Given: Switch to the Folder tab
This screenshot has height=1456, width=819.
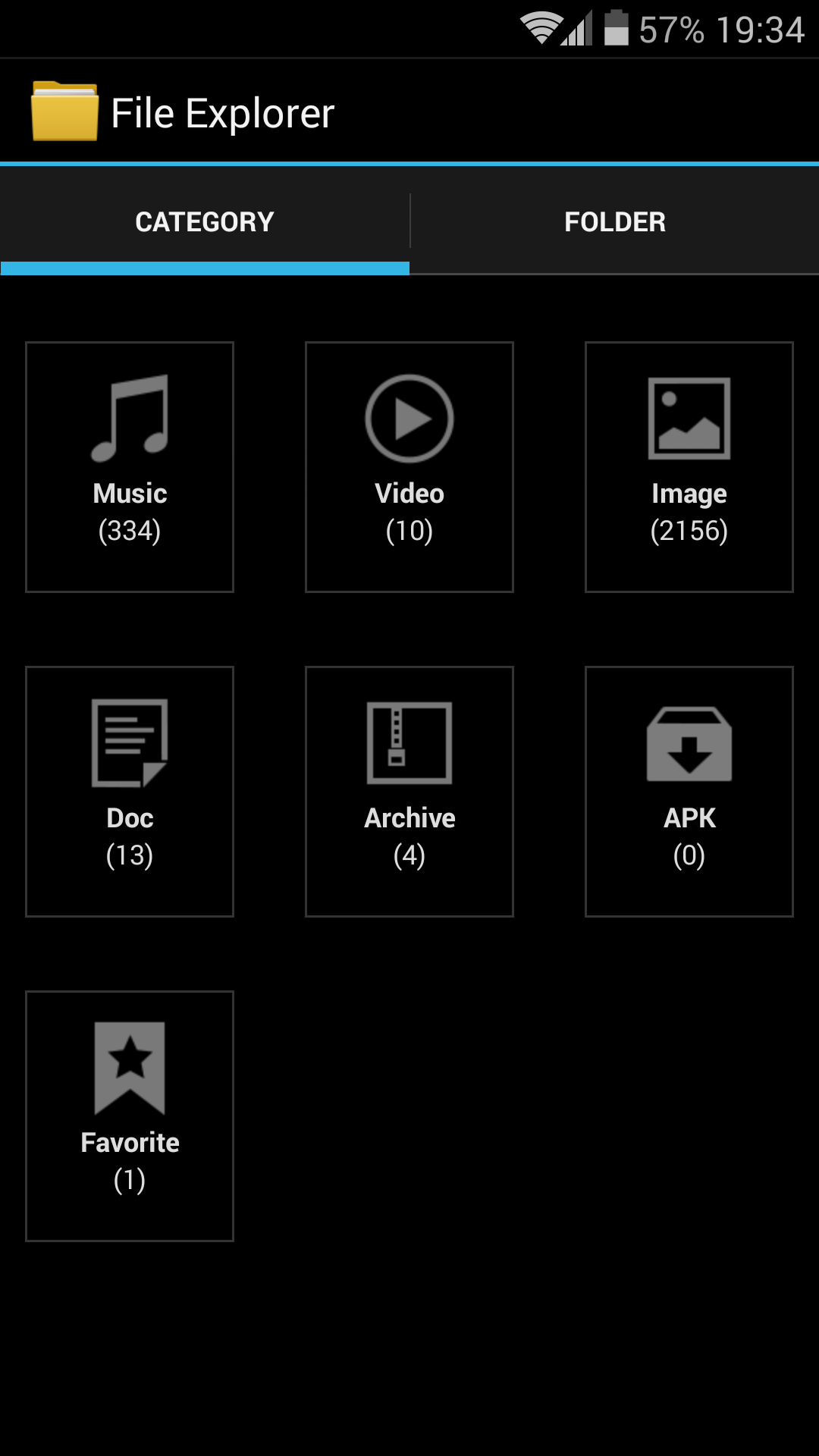Looking at the screenshot, I should [615, 221].
